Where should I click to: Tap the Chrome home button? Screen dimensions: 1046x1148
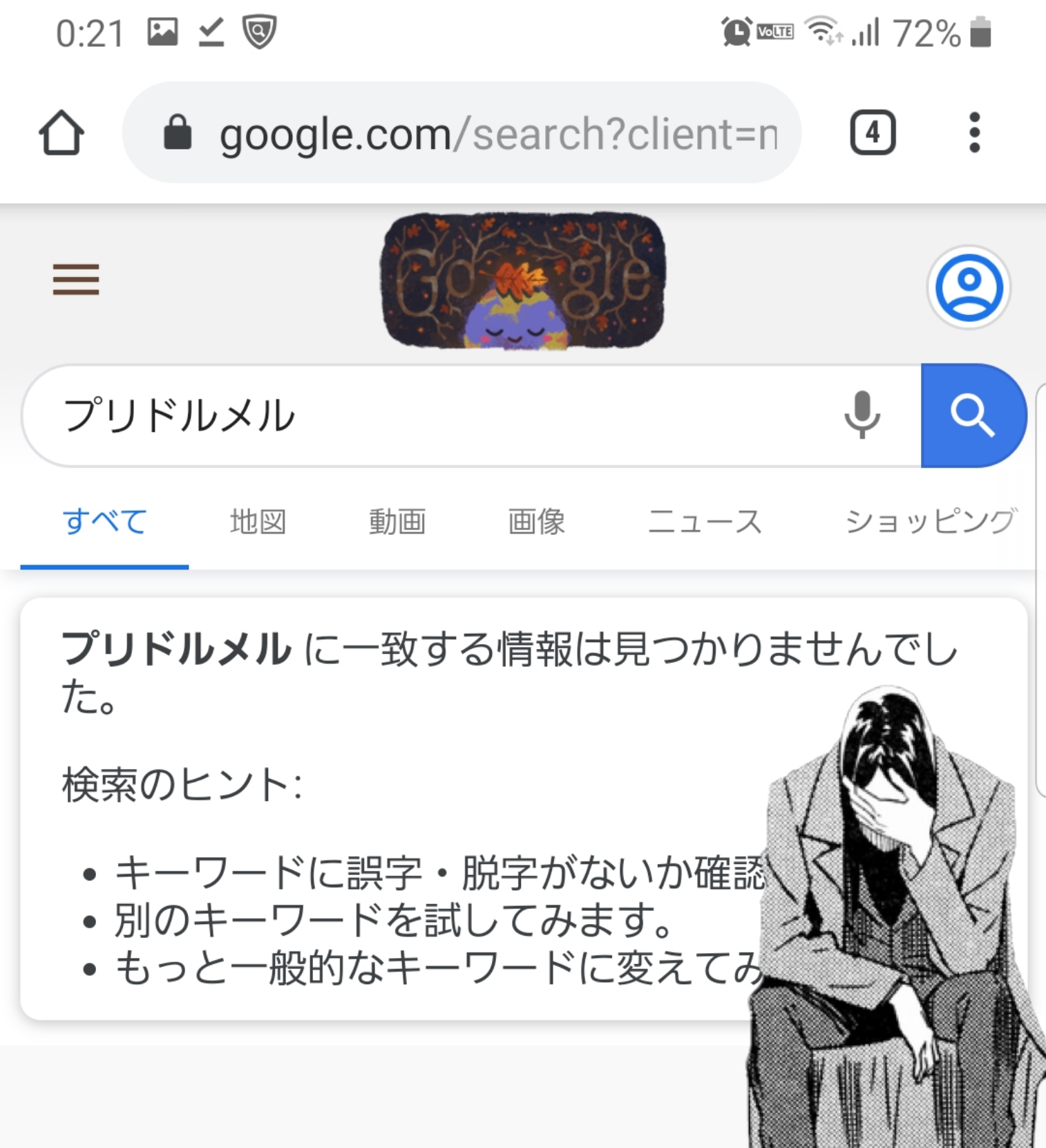pos(61,133)
